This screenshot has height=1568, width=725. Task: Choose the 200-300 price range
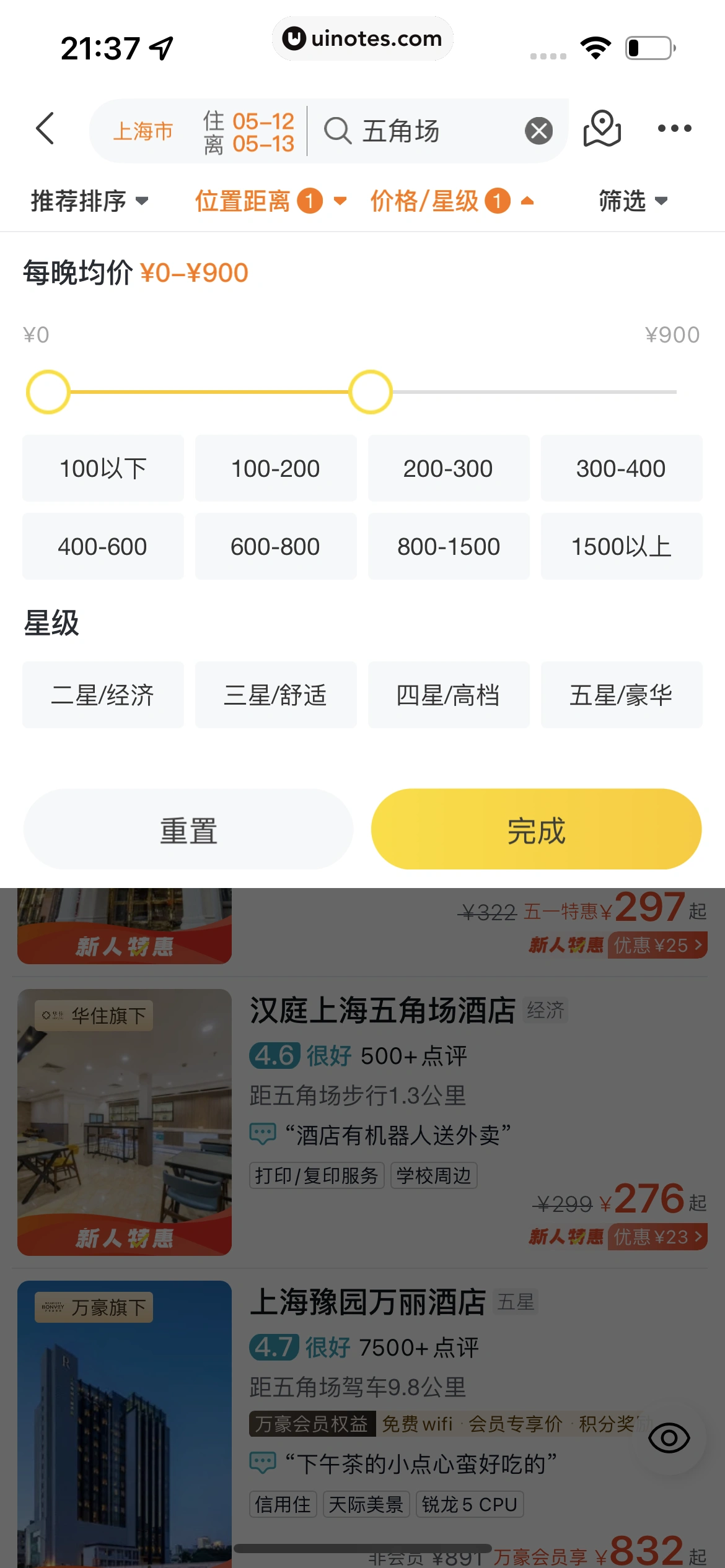pyautogui.click(x=448, y=469)
